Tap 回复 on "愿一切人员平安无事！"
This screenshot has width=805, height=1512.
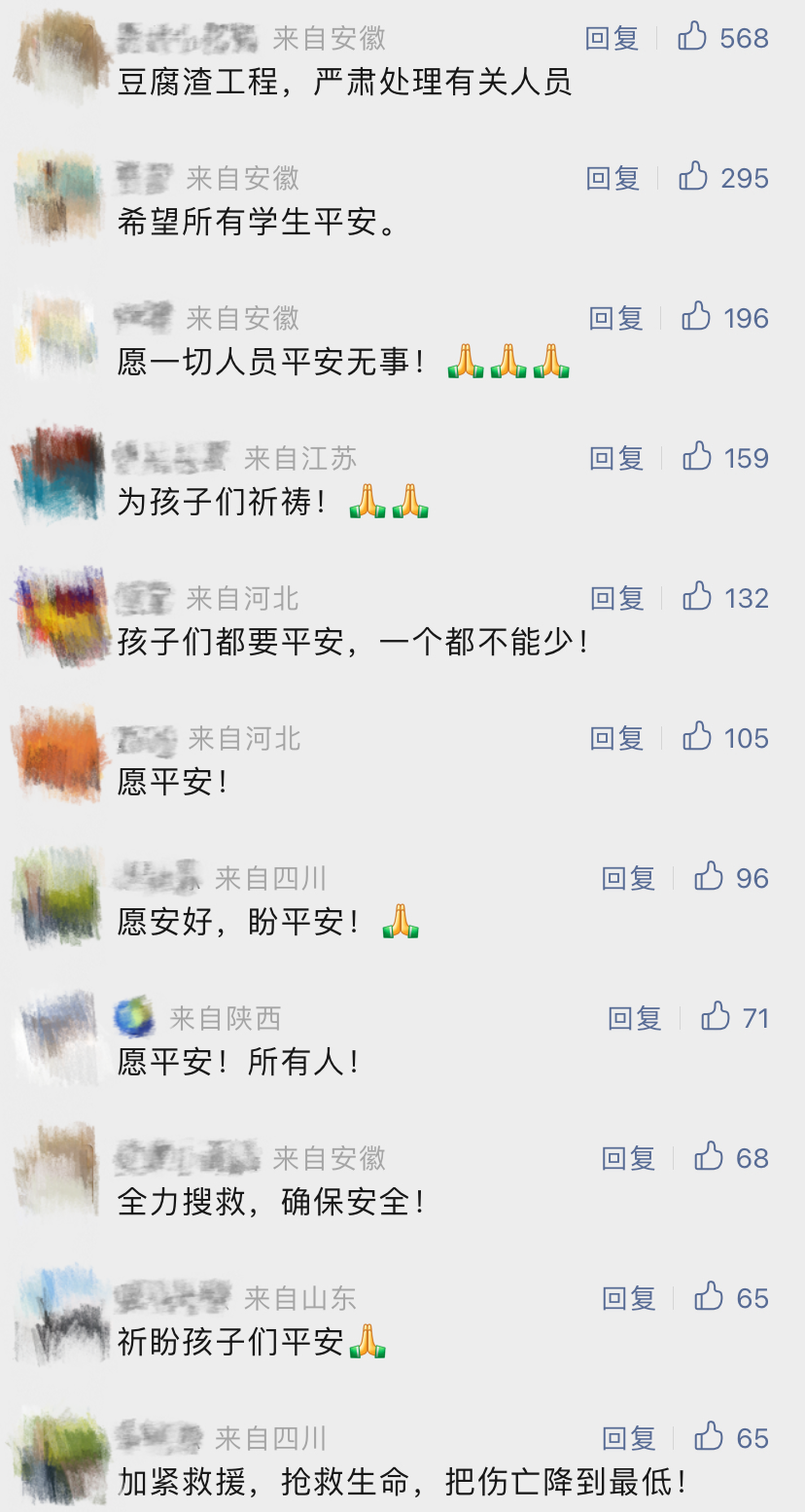(616, 318)
